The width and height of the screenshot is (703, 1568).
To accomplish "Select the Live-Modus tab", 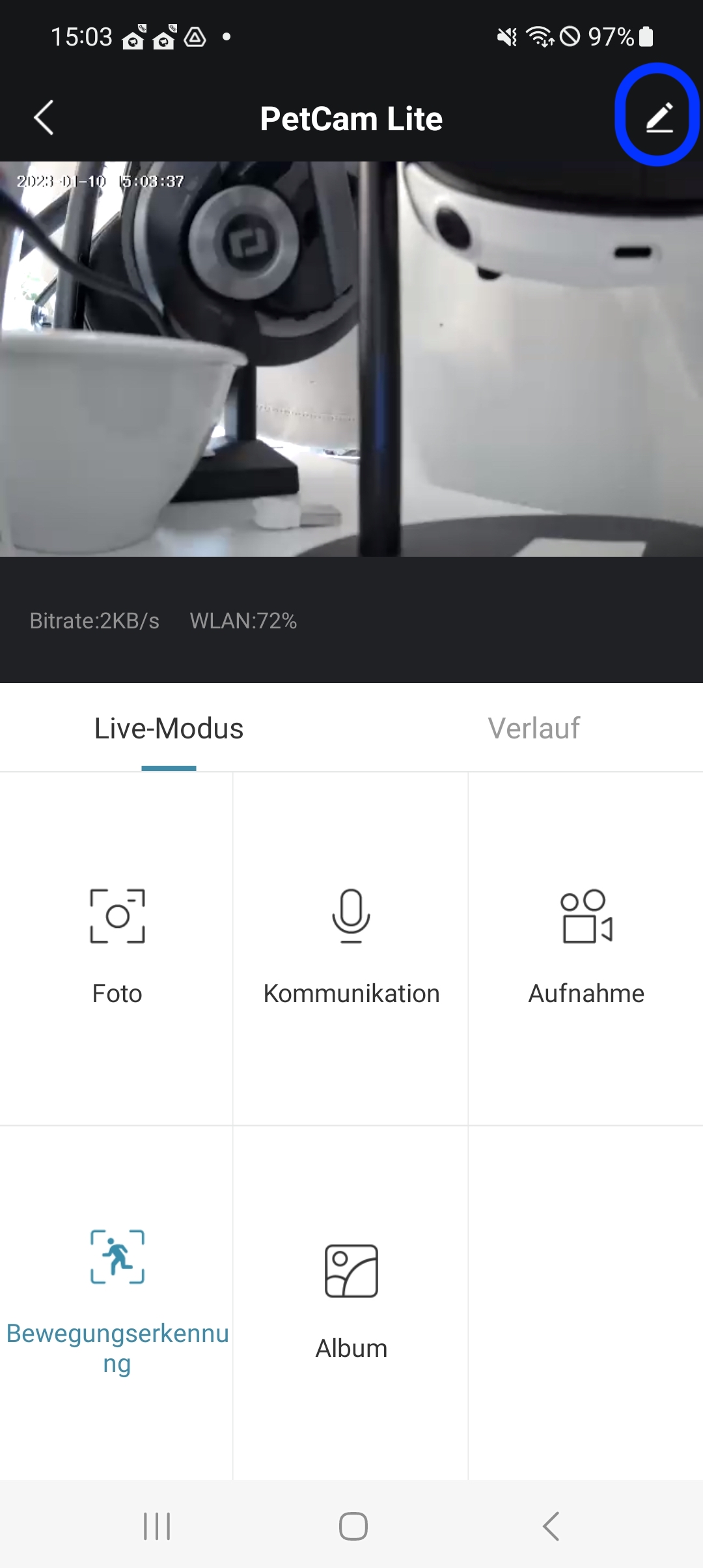I will tap(169, 729).
